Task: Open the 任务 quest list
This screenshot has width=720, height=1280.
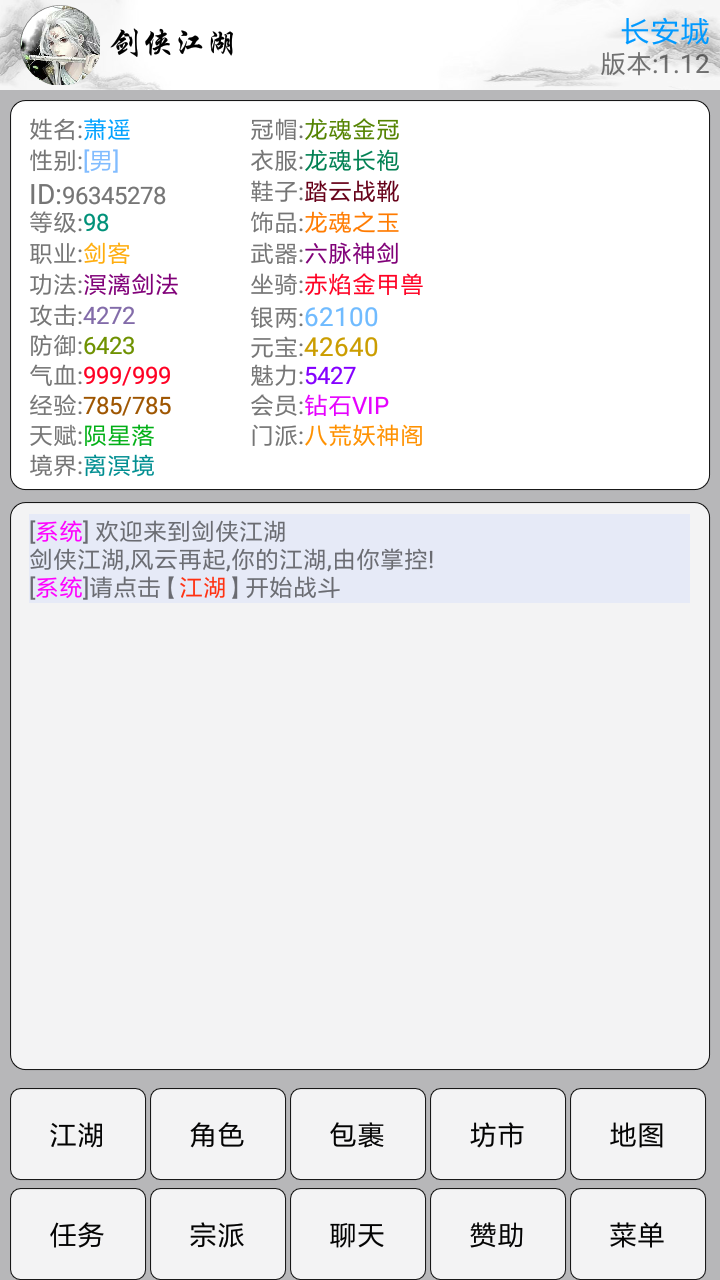Action: click(x=77, y=1233)
